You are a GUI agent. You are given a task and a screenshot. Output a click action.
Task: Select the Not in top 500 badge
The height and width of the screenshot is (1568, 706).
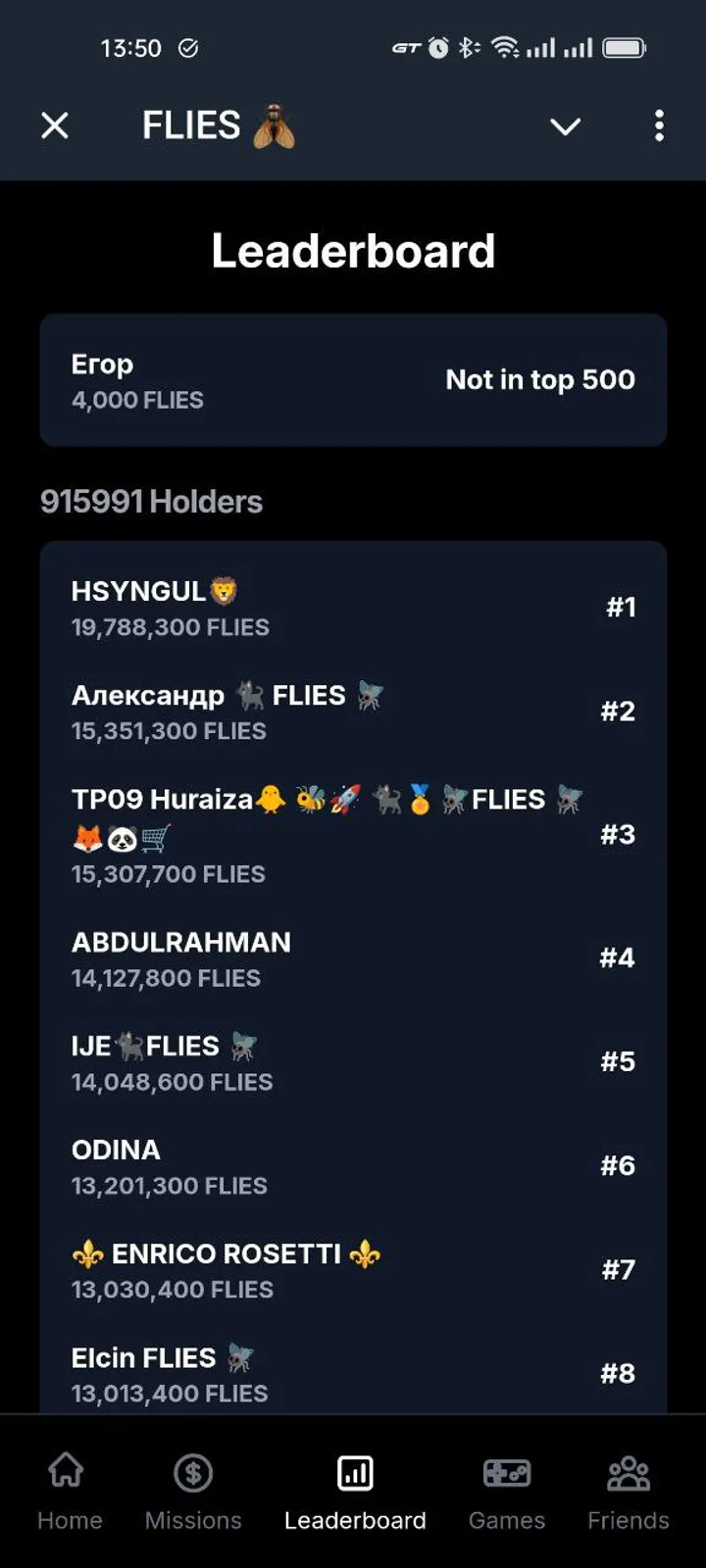click(541, 380)
